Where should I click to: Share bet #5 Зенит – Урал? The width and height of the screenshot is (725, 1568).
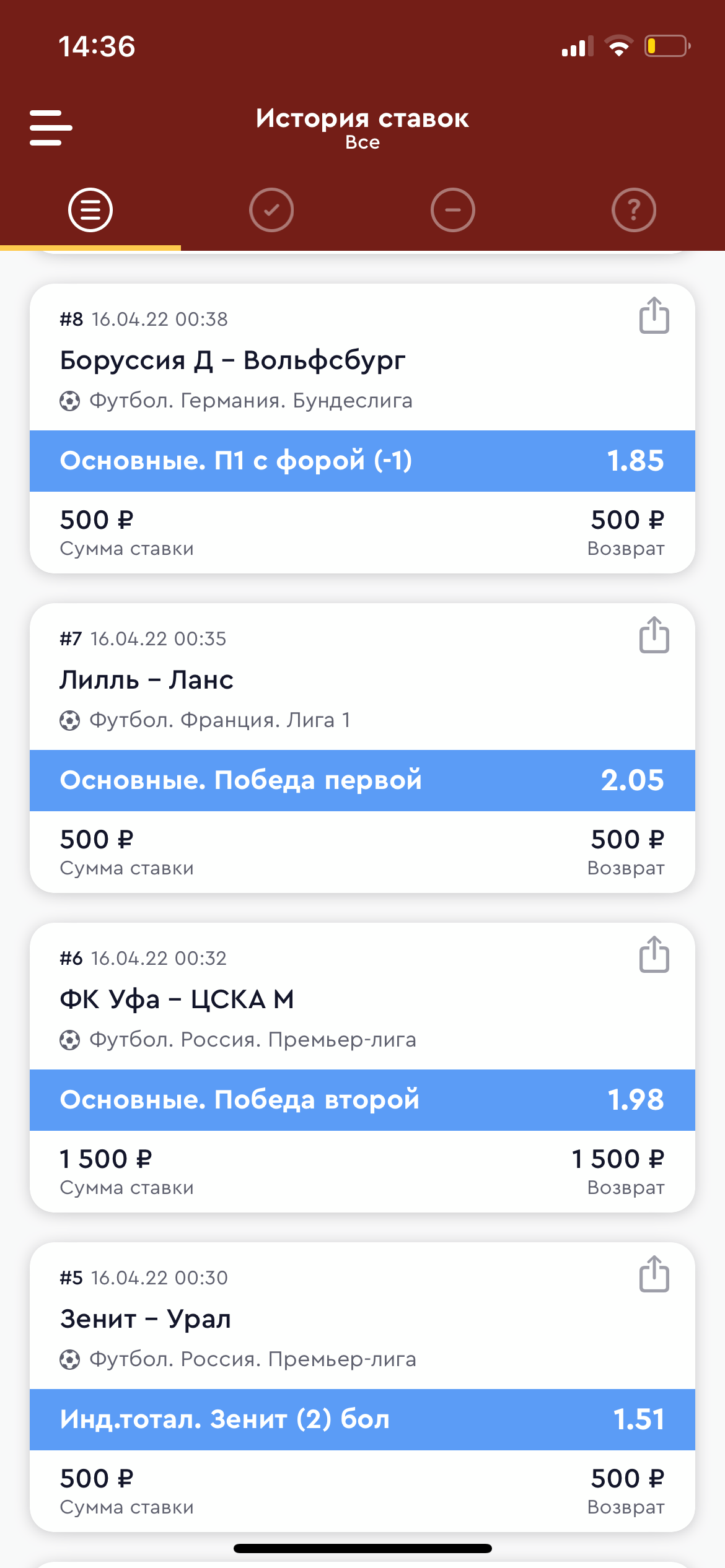pos(654,1274)
